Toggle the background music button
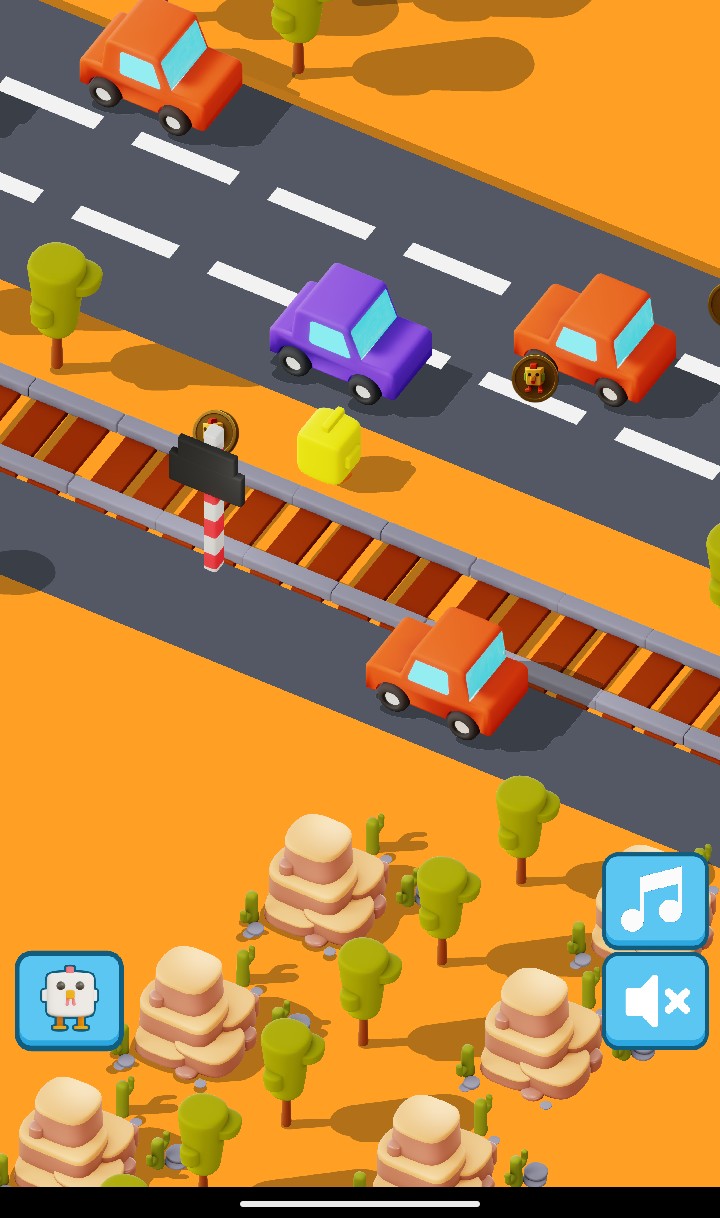The width and height of the screenshot is (720, 1218). [655, 900]
